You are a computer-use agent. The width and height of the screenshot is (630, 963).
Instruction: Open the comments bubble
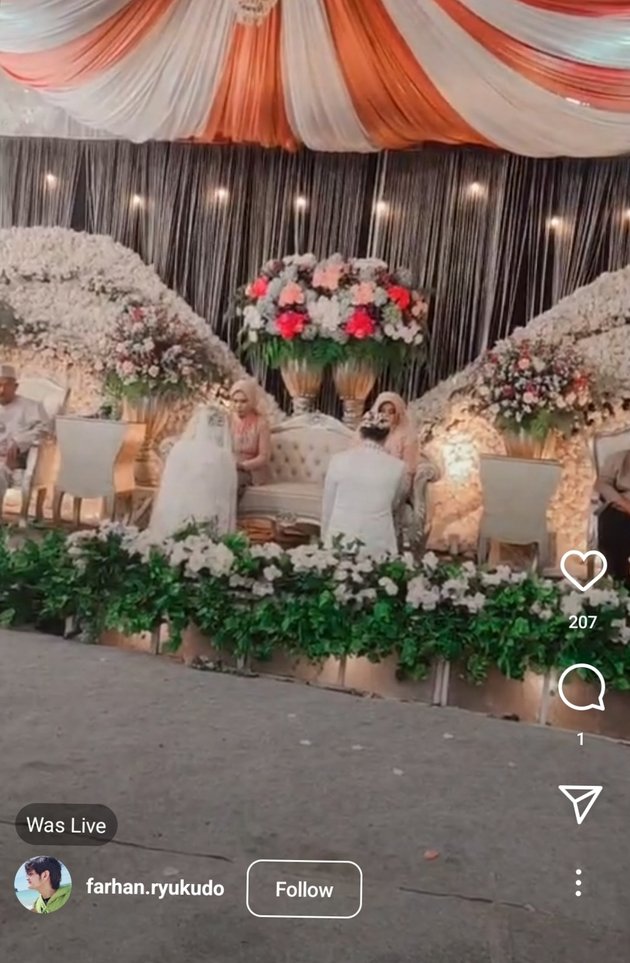pyautogui.click(x=581, y=688)
